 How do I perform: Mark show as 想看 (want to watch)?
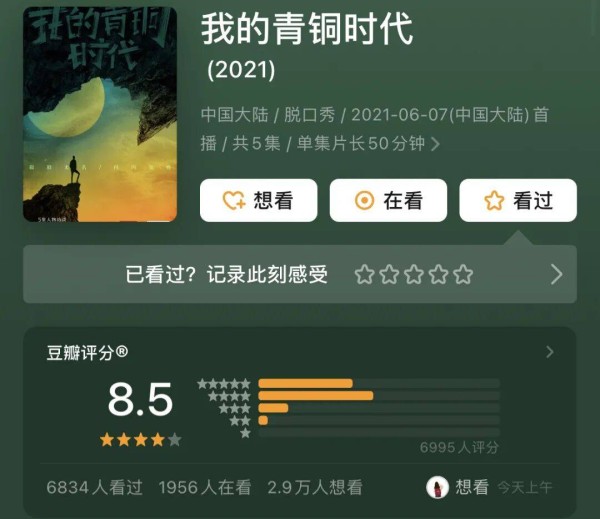click(258, 201)
